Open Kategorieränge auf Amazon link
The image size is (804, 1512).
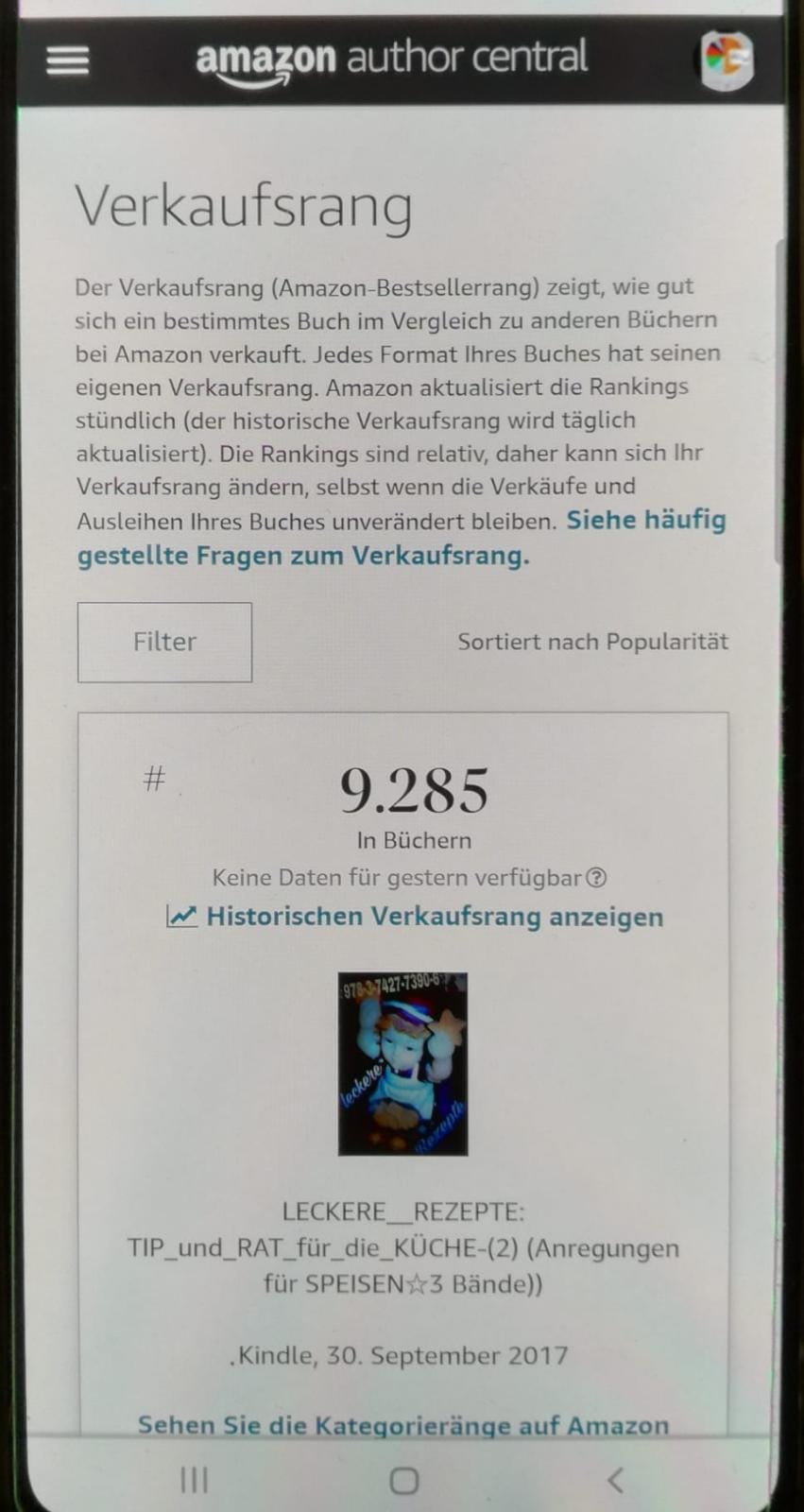click(402, 1425)
